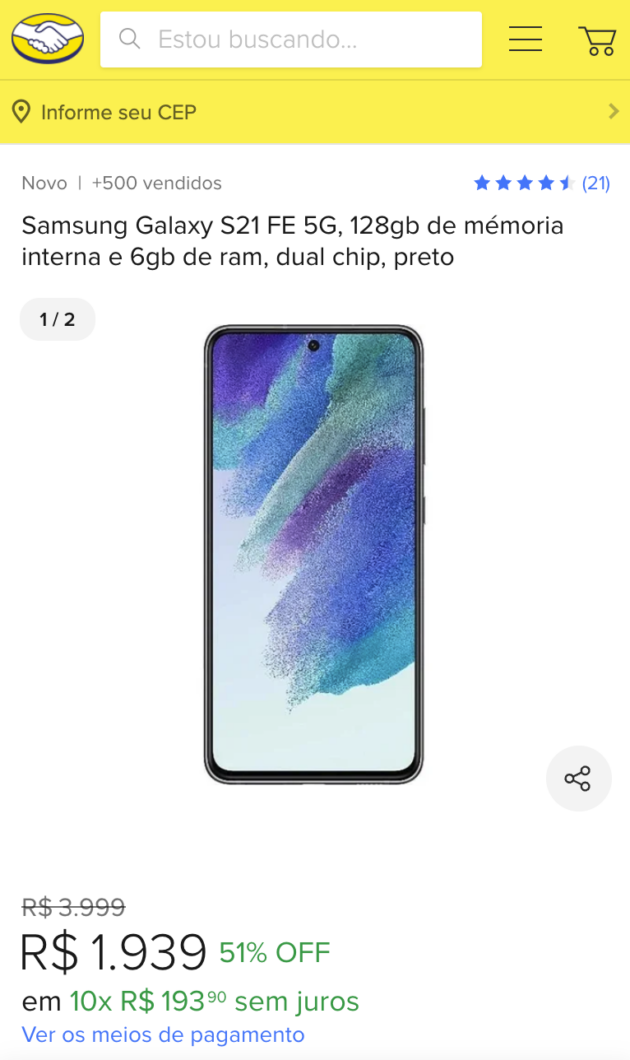Open 'Ver os meios de pagamento' link
630x1060 pixels.
[x=163, y=1034]
